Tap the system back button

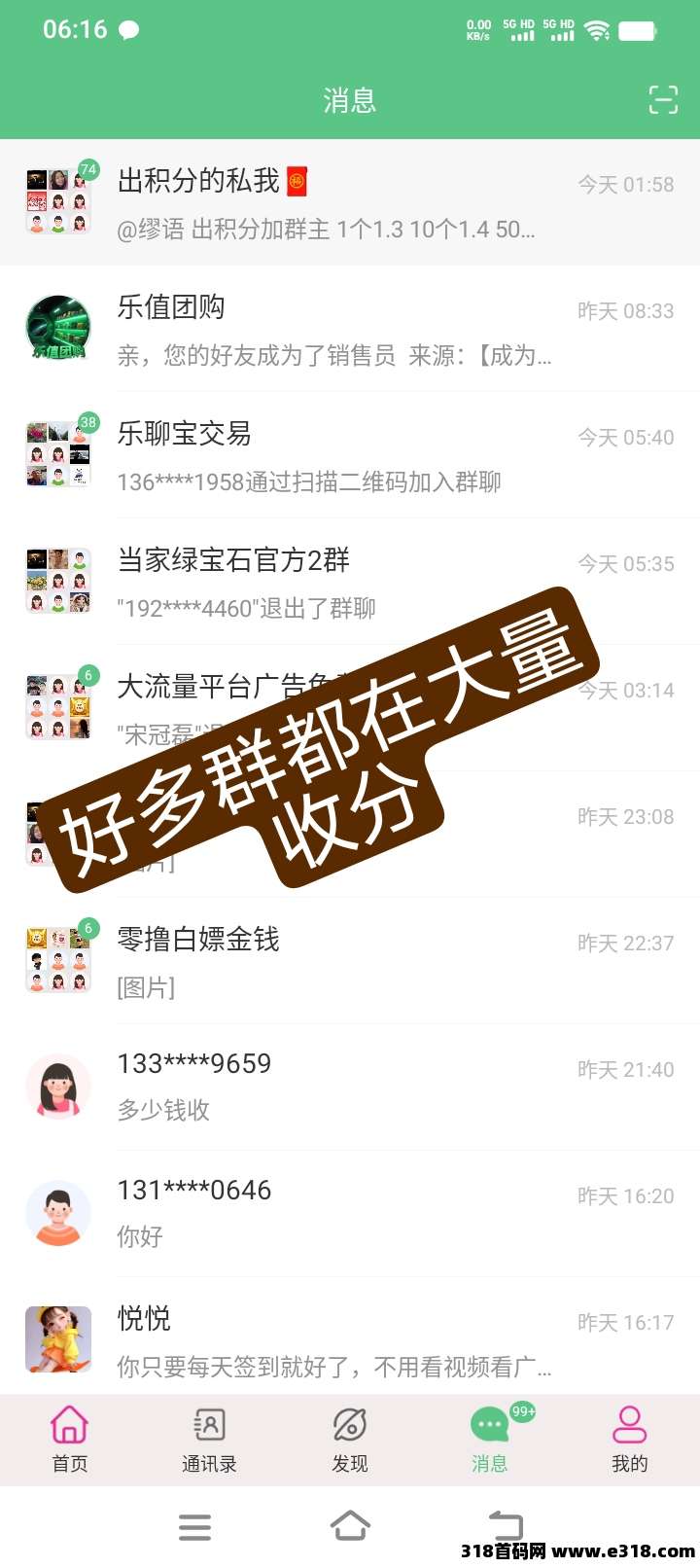pos(505,1525)
